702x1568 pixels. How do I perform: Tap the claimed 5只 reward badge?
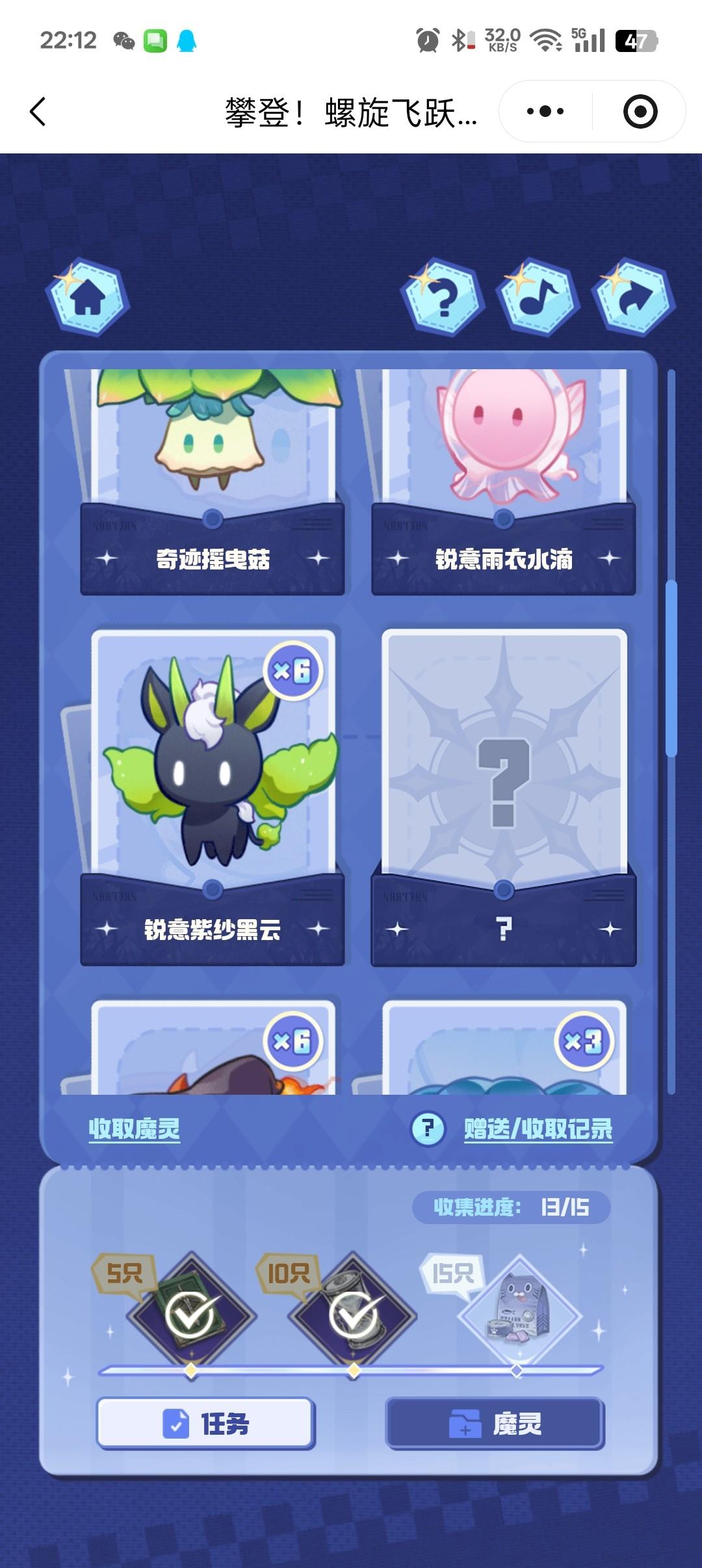[192, 1313]
